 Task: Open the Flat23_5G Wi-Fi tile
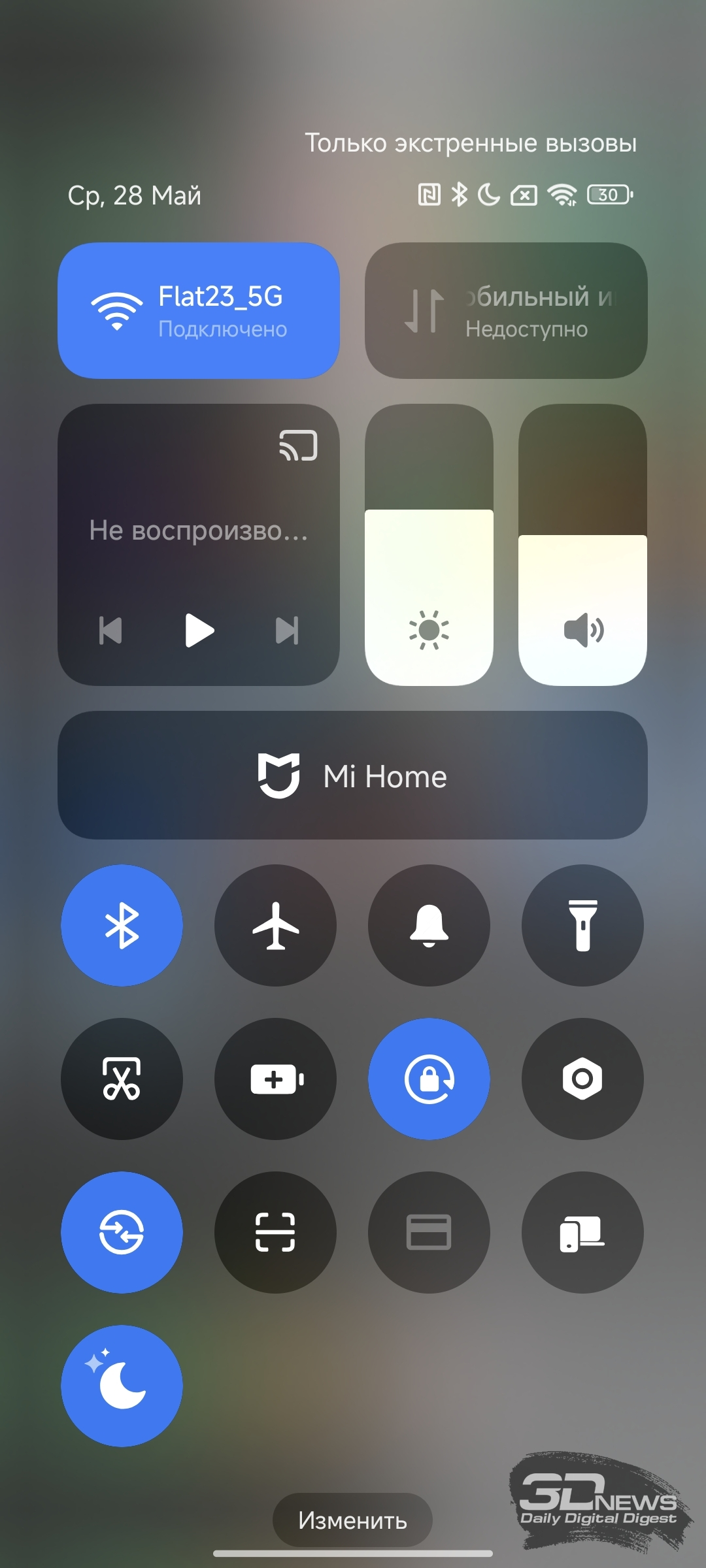[199, 310]
